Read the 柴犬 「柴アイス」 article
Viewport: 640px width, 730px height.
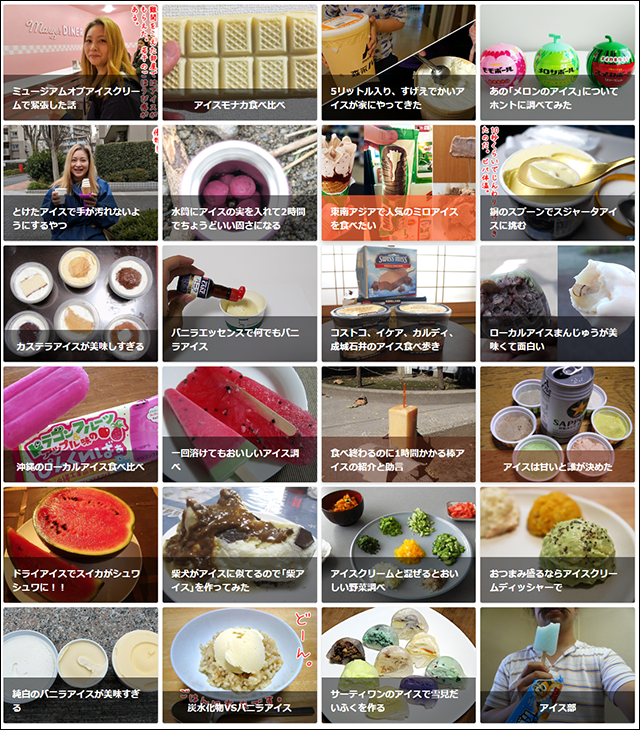click(x=239, y=545)
